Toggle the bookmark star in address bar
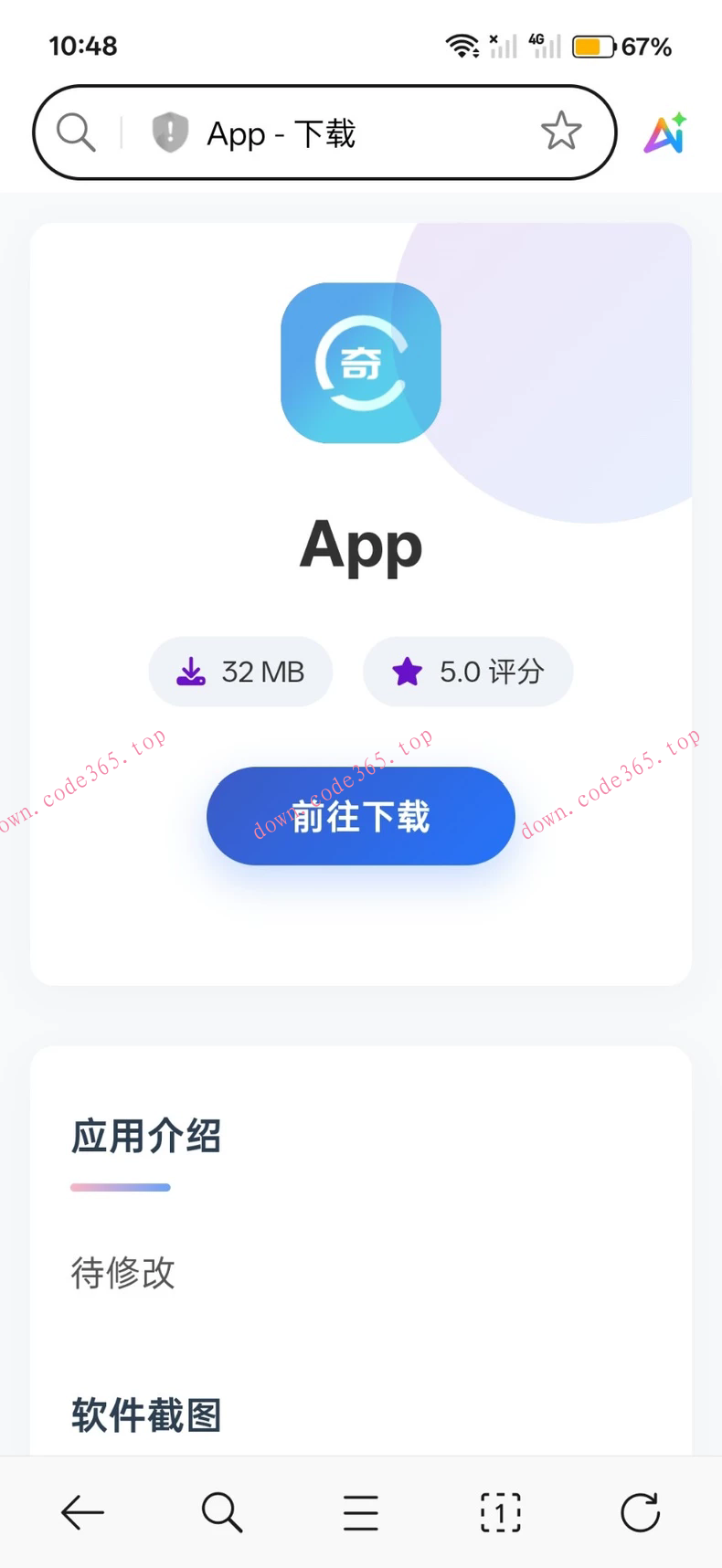The height and width of the screenshot is (1568, 722). click(x=561, y=132)
